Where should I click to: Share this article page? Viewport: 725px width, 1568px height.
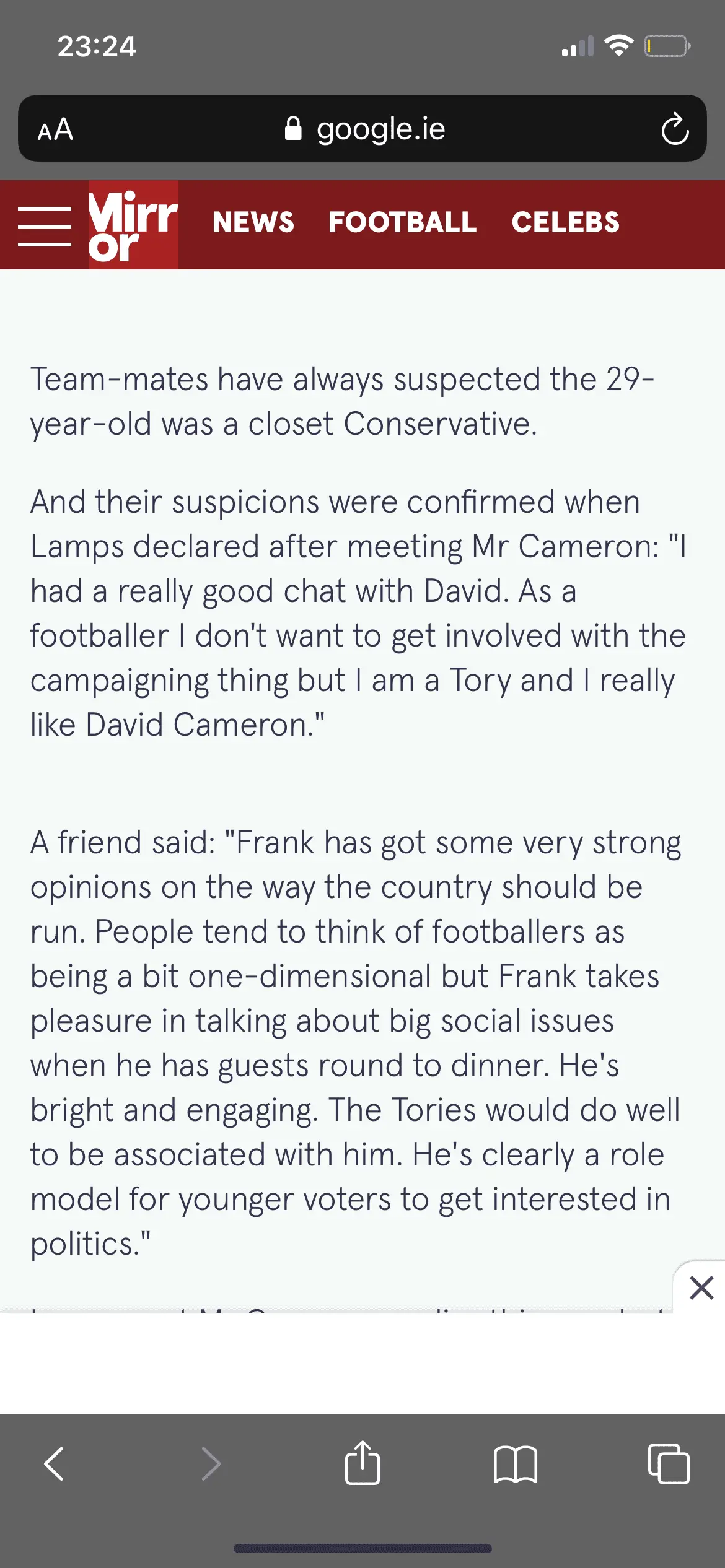coord(362,1463)
